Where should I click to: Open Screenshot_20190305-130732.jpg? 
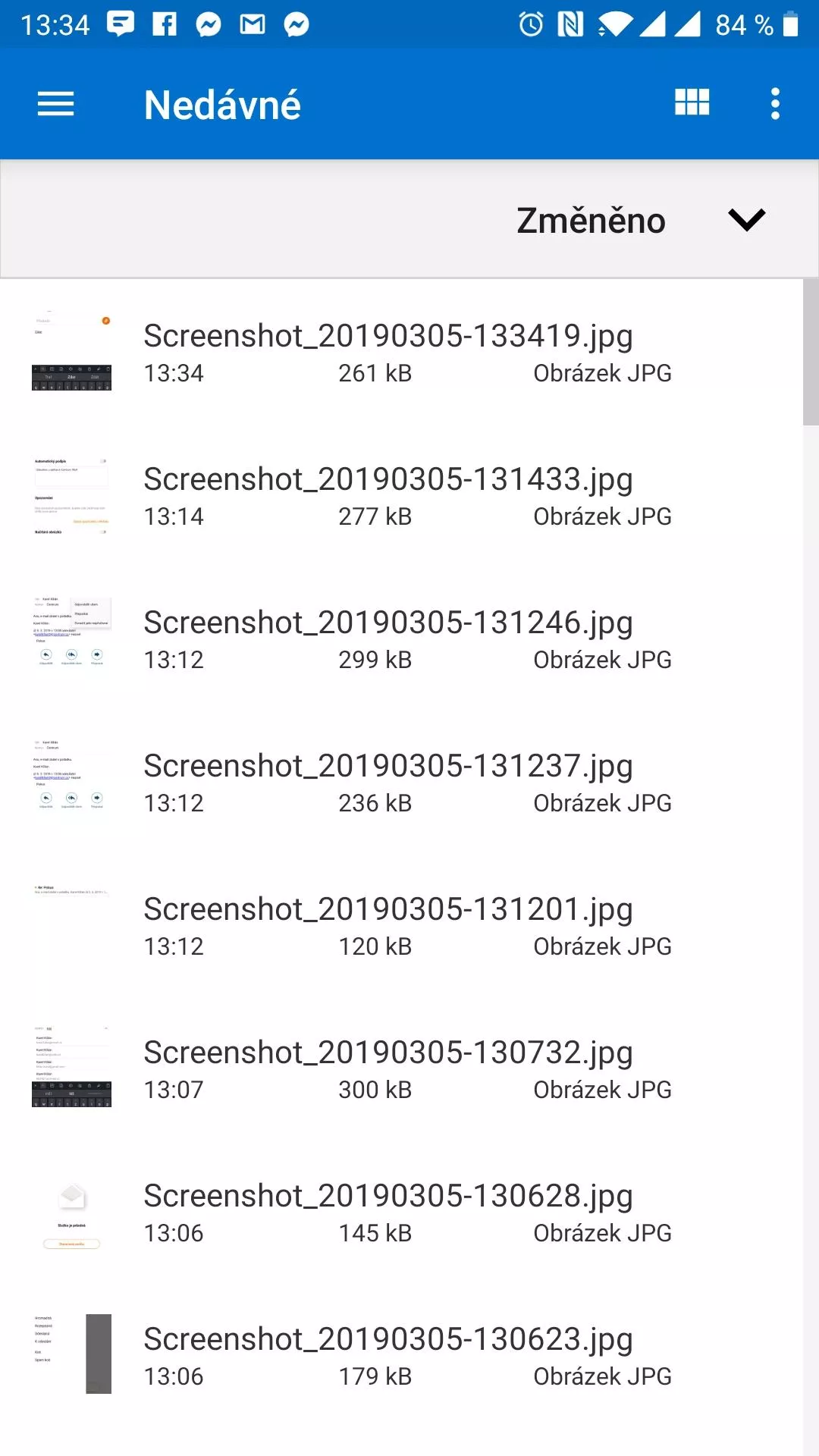(x=402, y=1068)
